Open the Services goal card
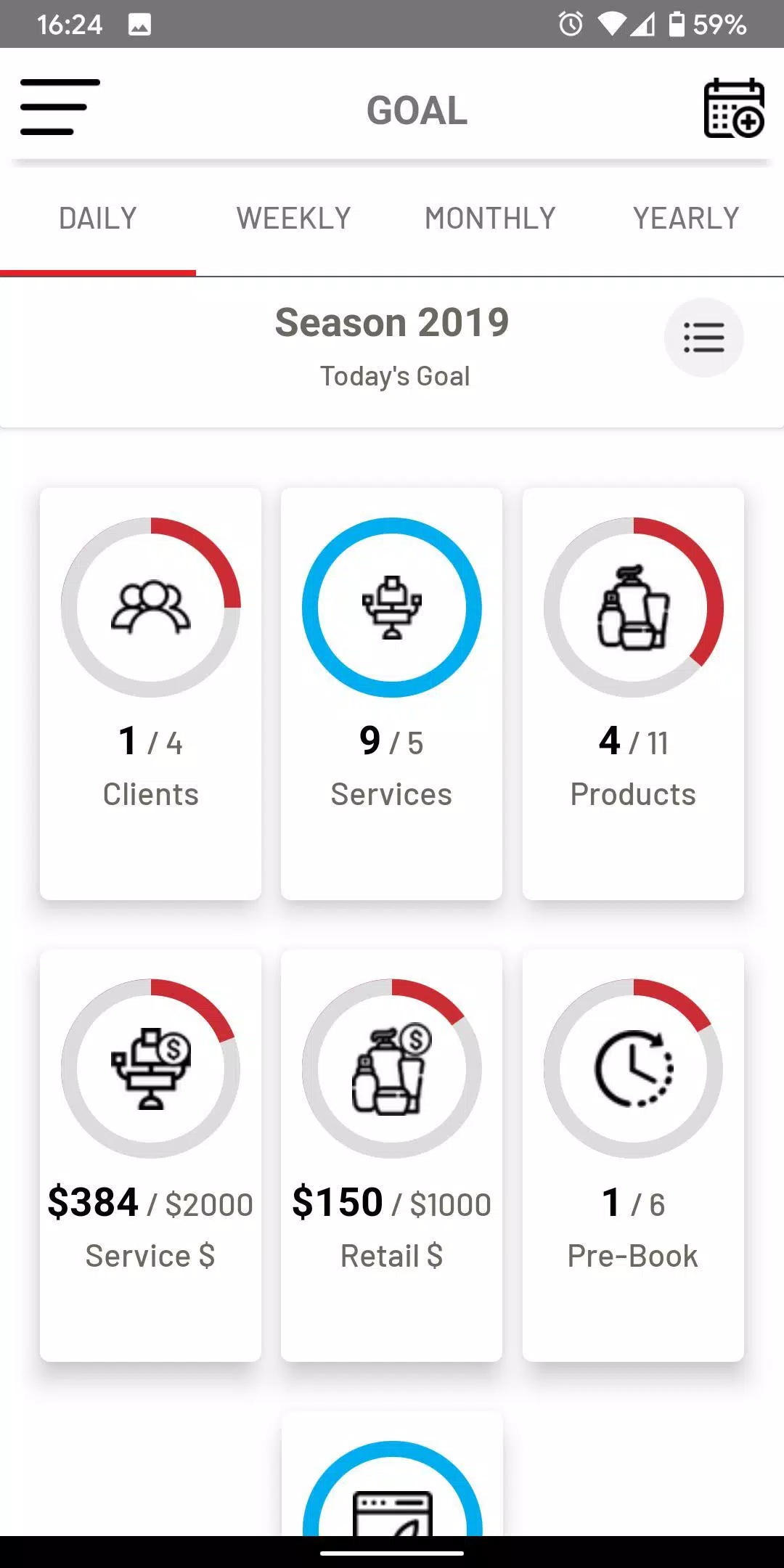Viewport: 784px width, 1568px height. pos(391,693)
